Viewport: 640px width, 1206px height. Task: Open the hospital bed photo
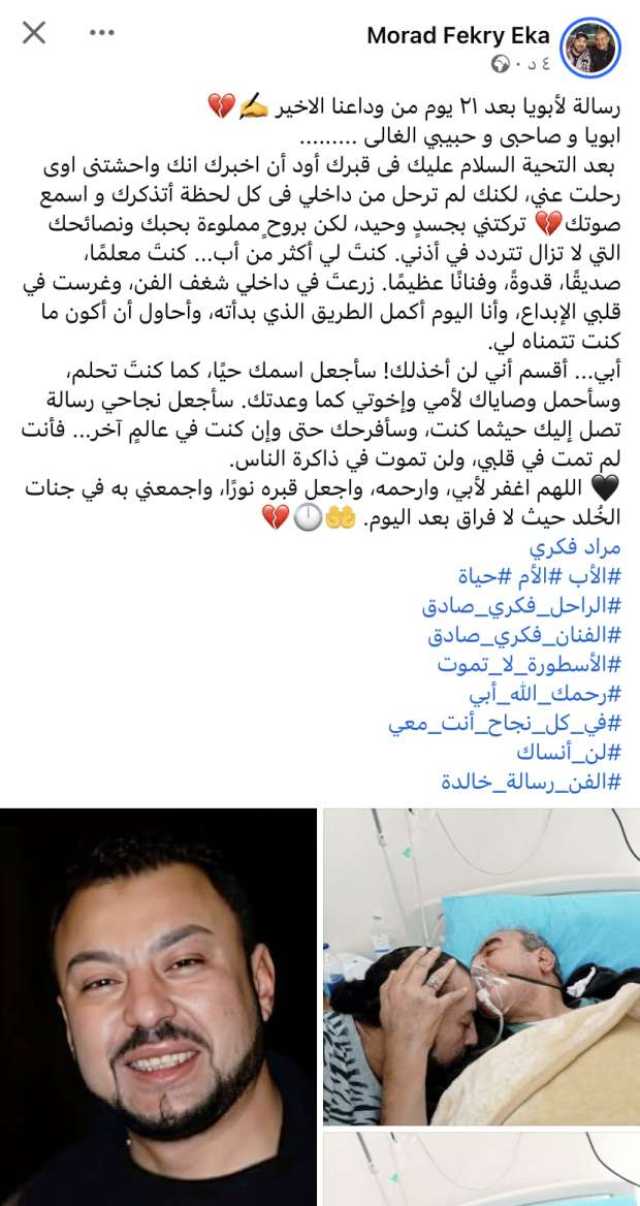[x=482, y=967]
